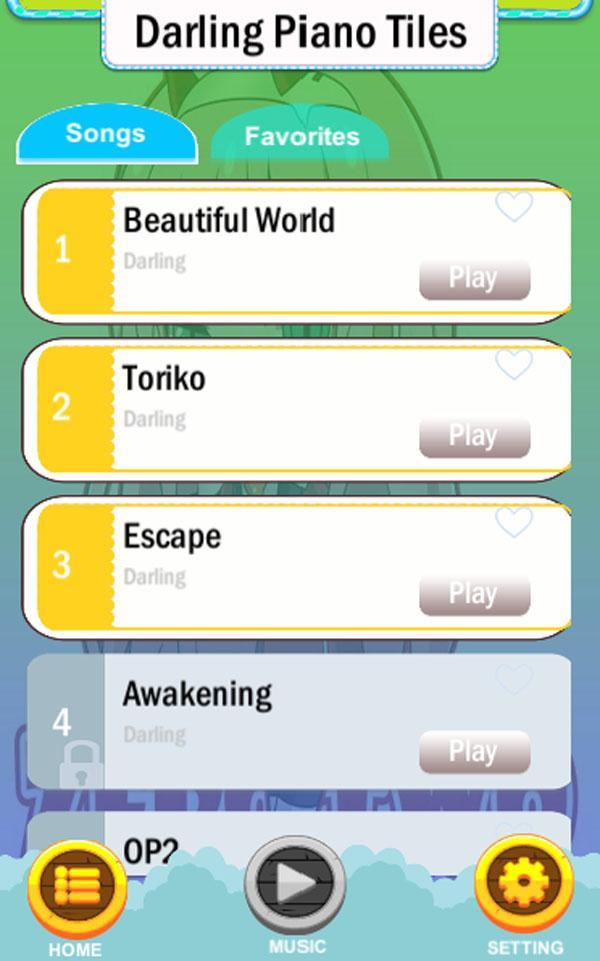Play the song Escape

tap(474, 594)
